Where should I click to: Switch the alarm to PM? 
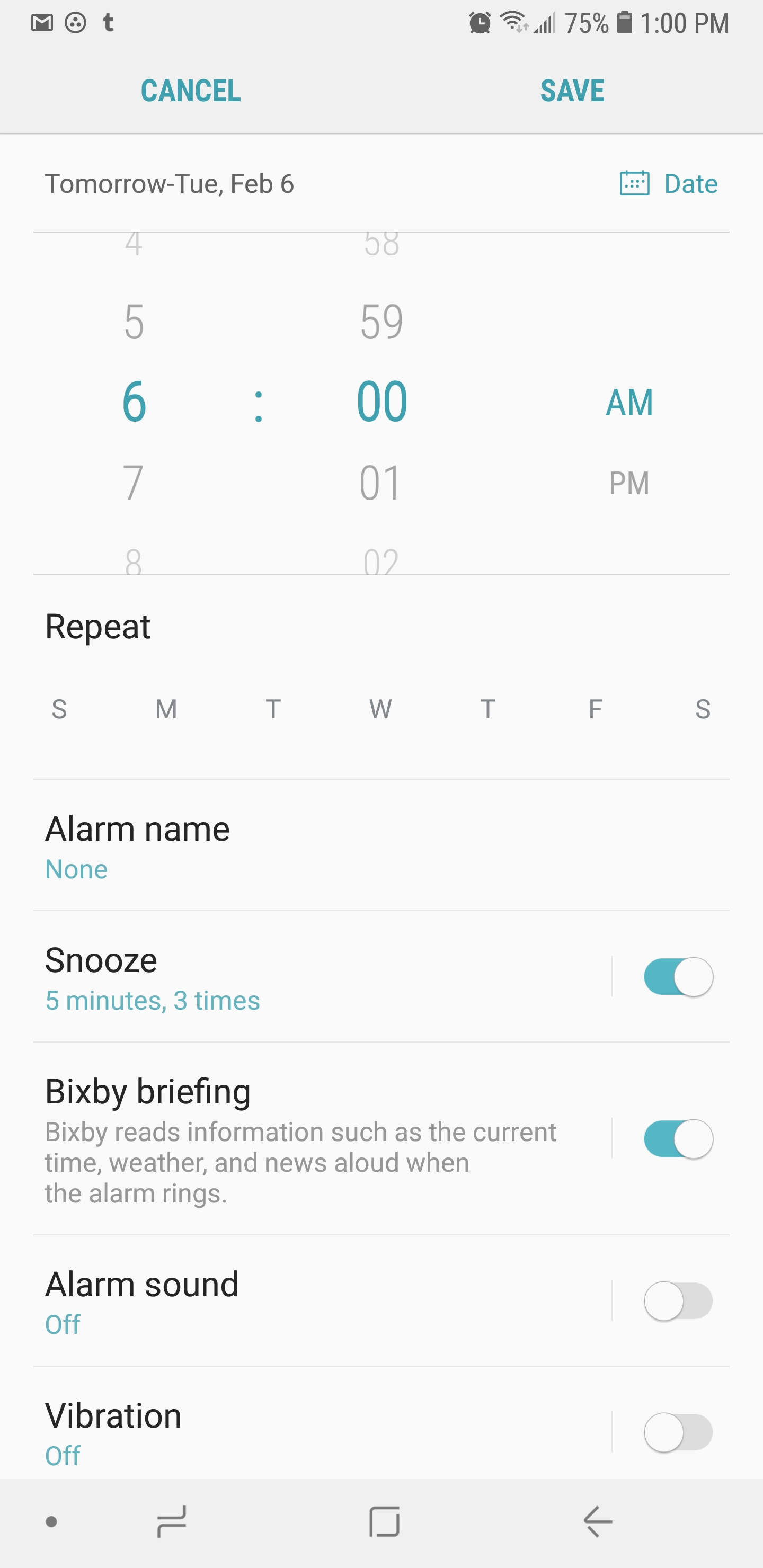[x=629, y=483]
